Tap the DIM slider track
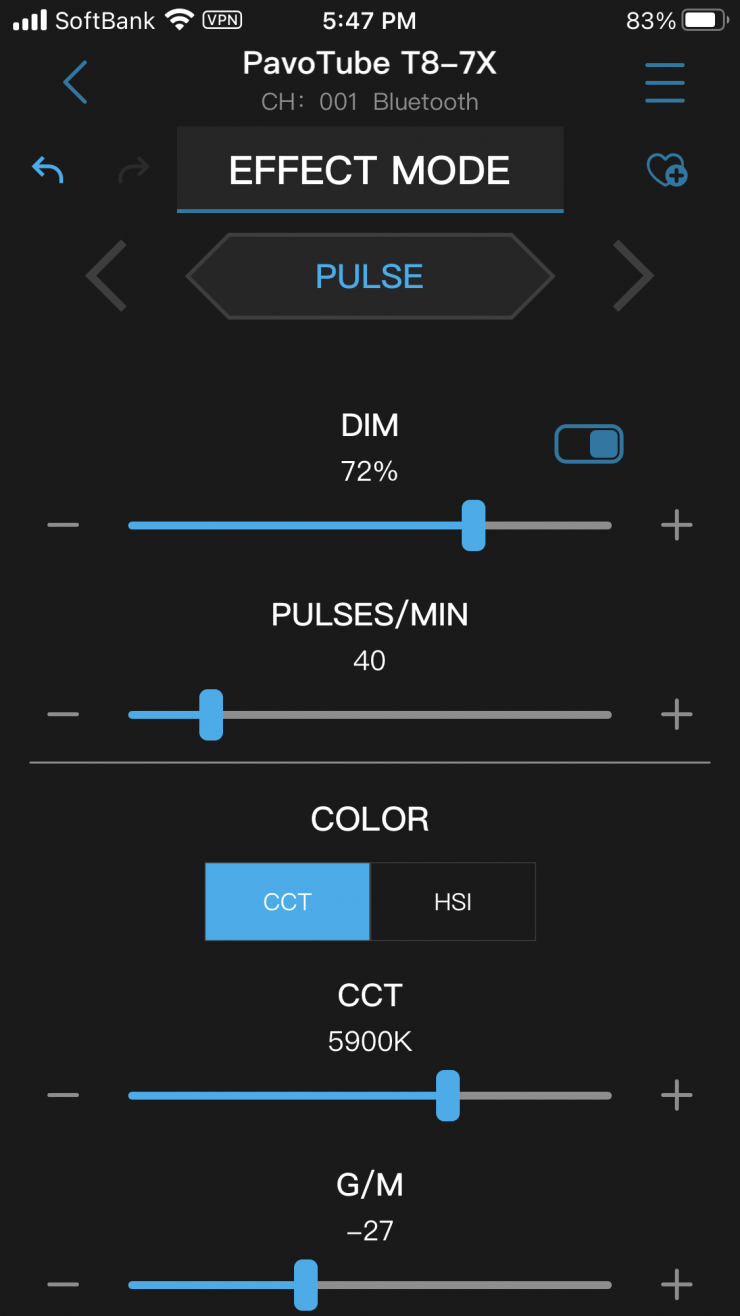This screenshot has height=1316, width=740. click(300, 525)
